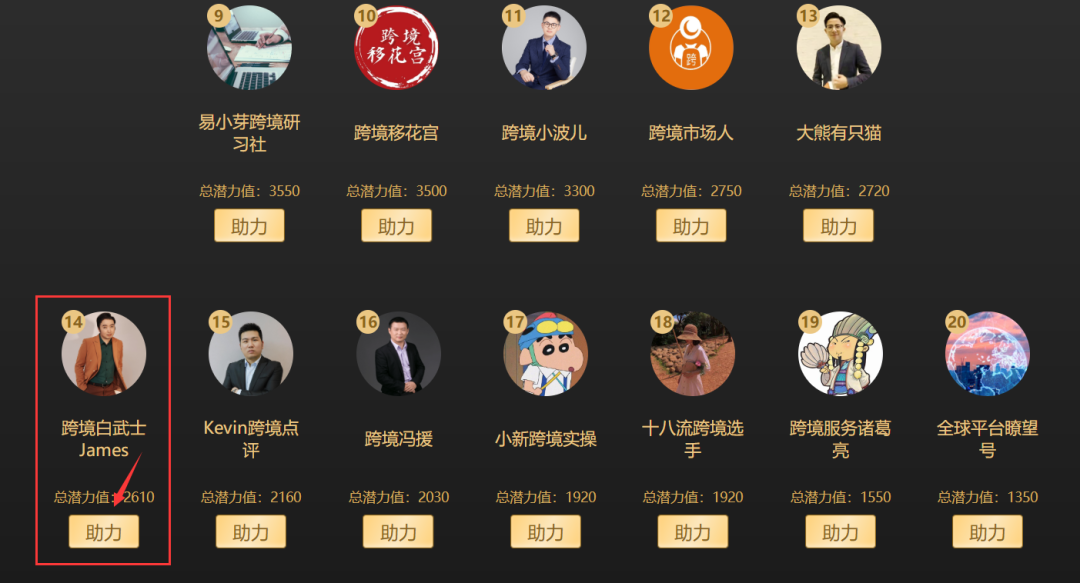The width and height of the screenshot is (1080, 583).
Task: Tap 助力 for 跨境冯援
Action: 398,532
